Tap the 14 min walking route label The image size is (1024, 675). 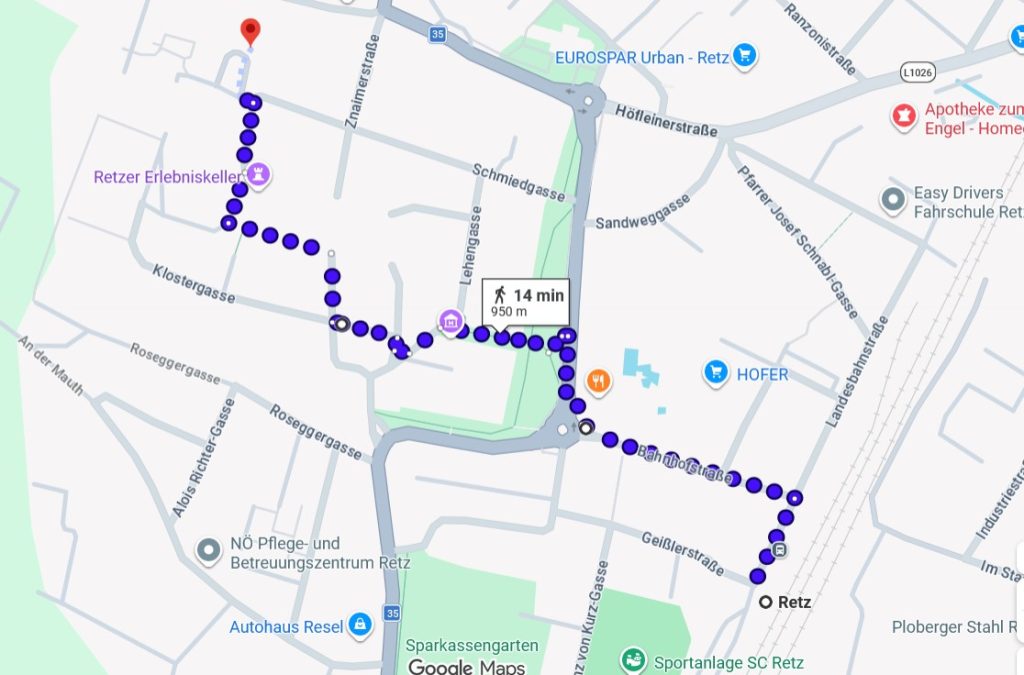click(527, 301)
